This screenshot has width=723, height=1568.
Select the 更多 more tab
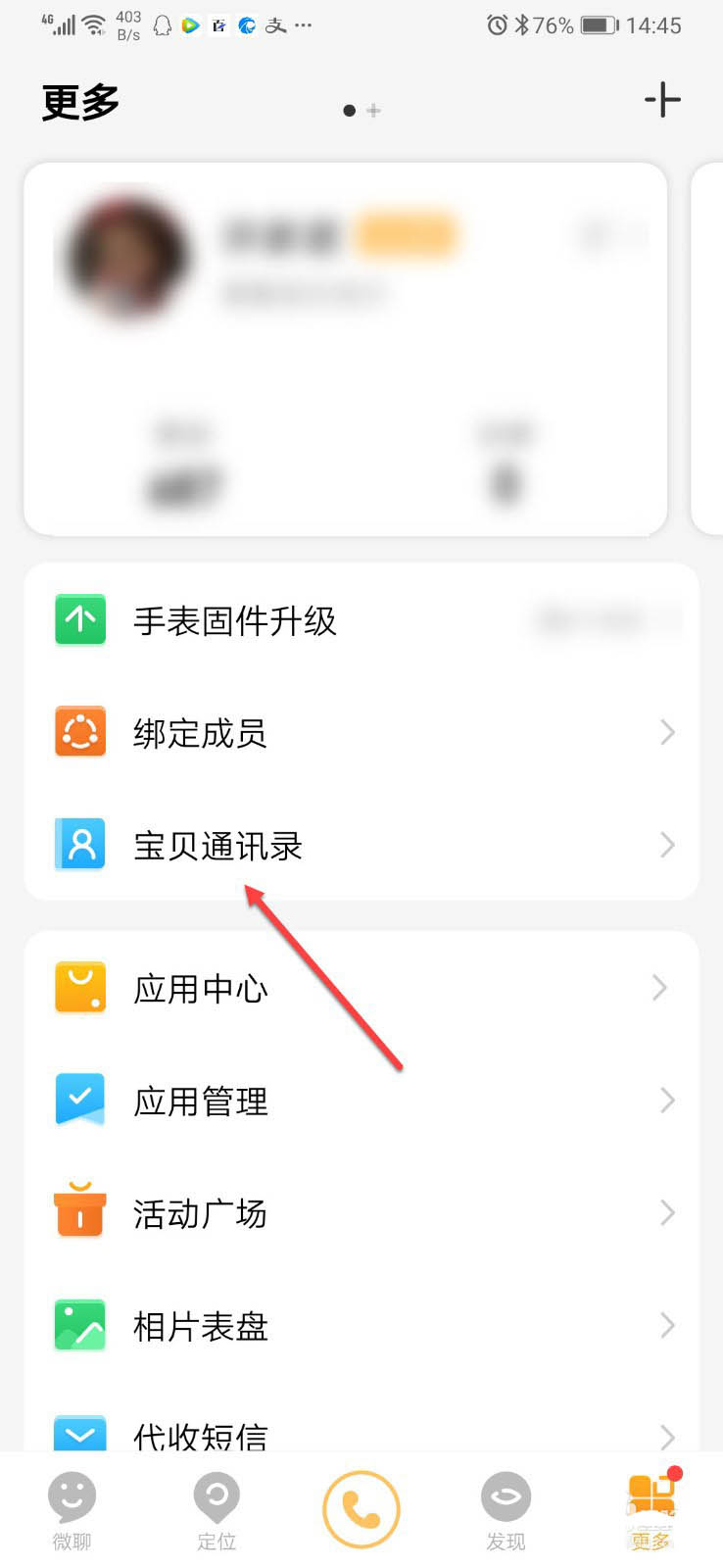tap(651, 1511)
